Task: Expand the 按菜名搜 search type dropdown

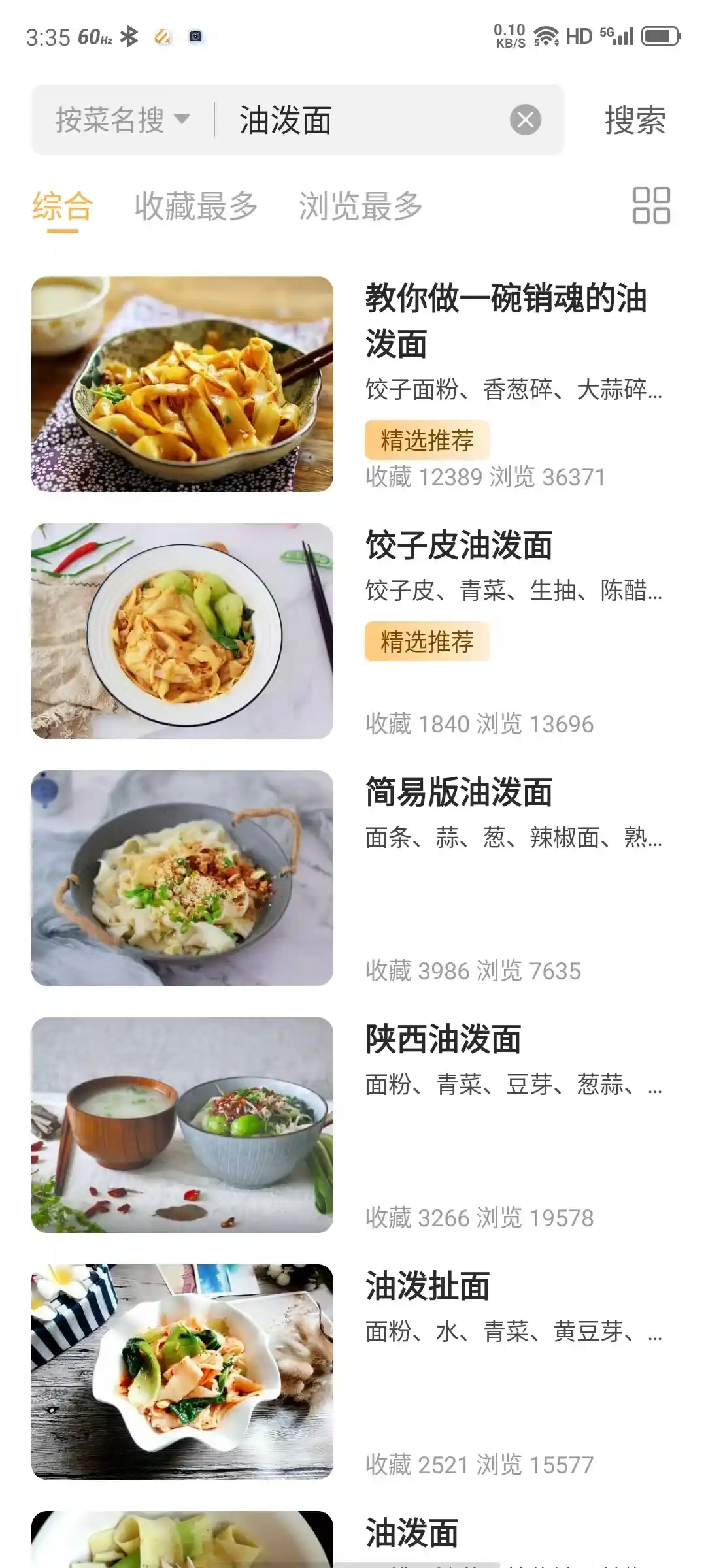Action: [122, 120]
